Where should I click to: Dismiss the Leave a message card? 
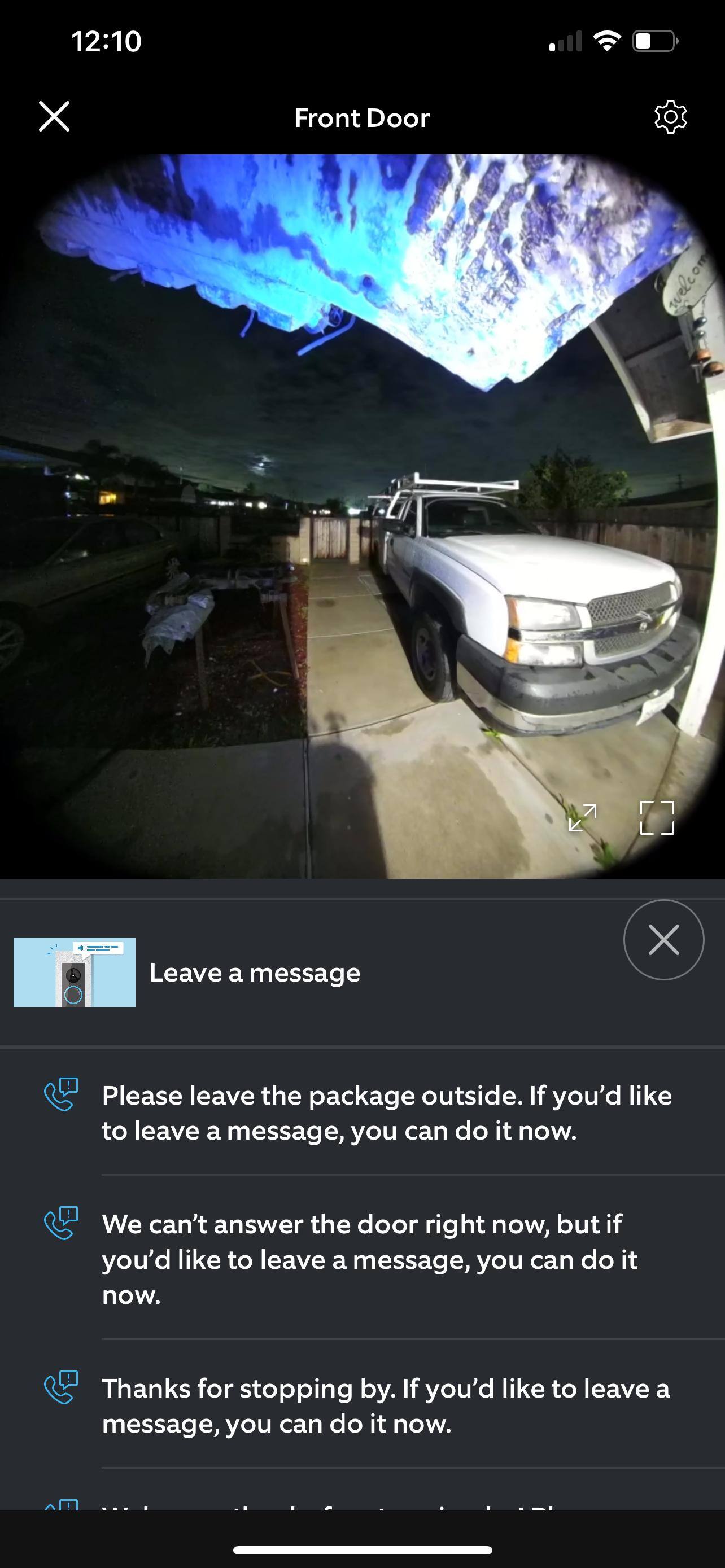coord(663,939)
